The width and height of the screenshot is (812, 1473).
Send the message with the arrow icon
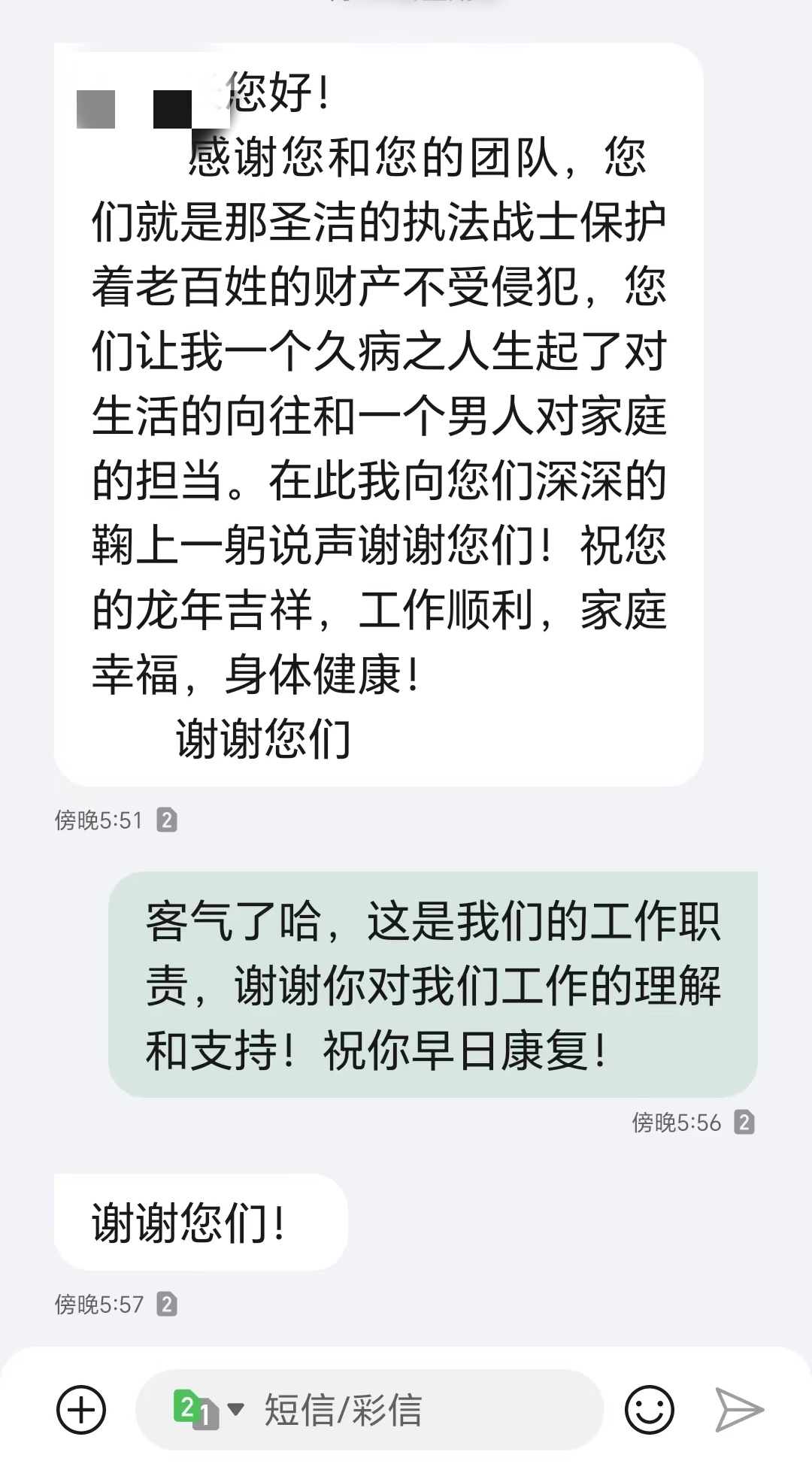pyautogui.click(x=738, y=1410)
